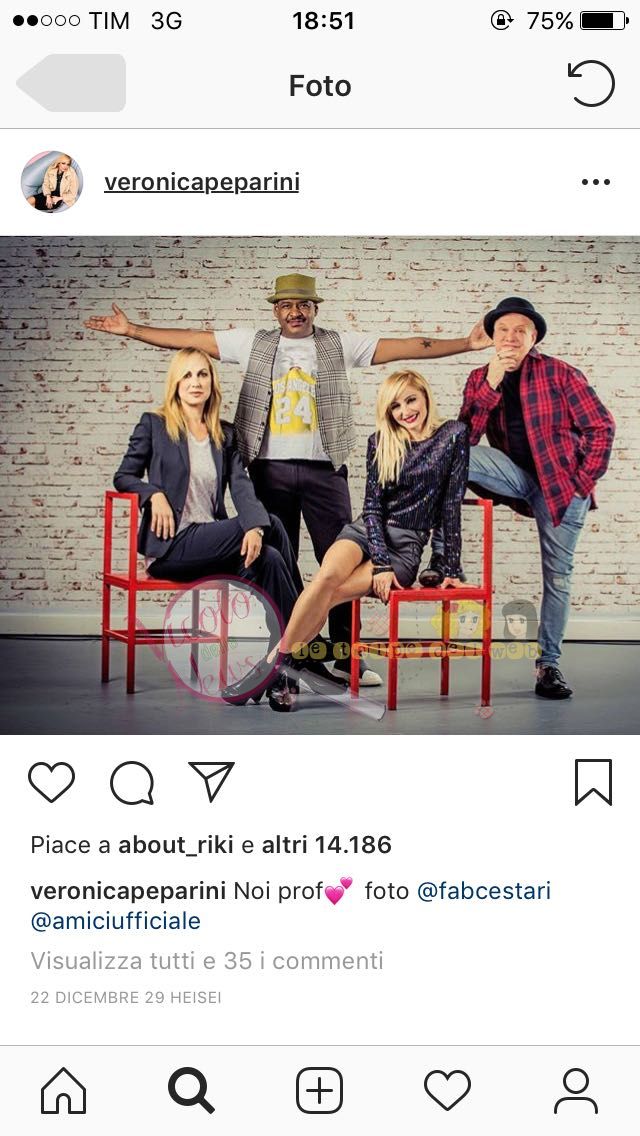Open about_riki's profile from likes

click(176, 845)
